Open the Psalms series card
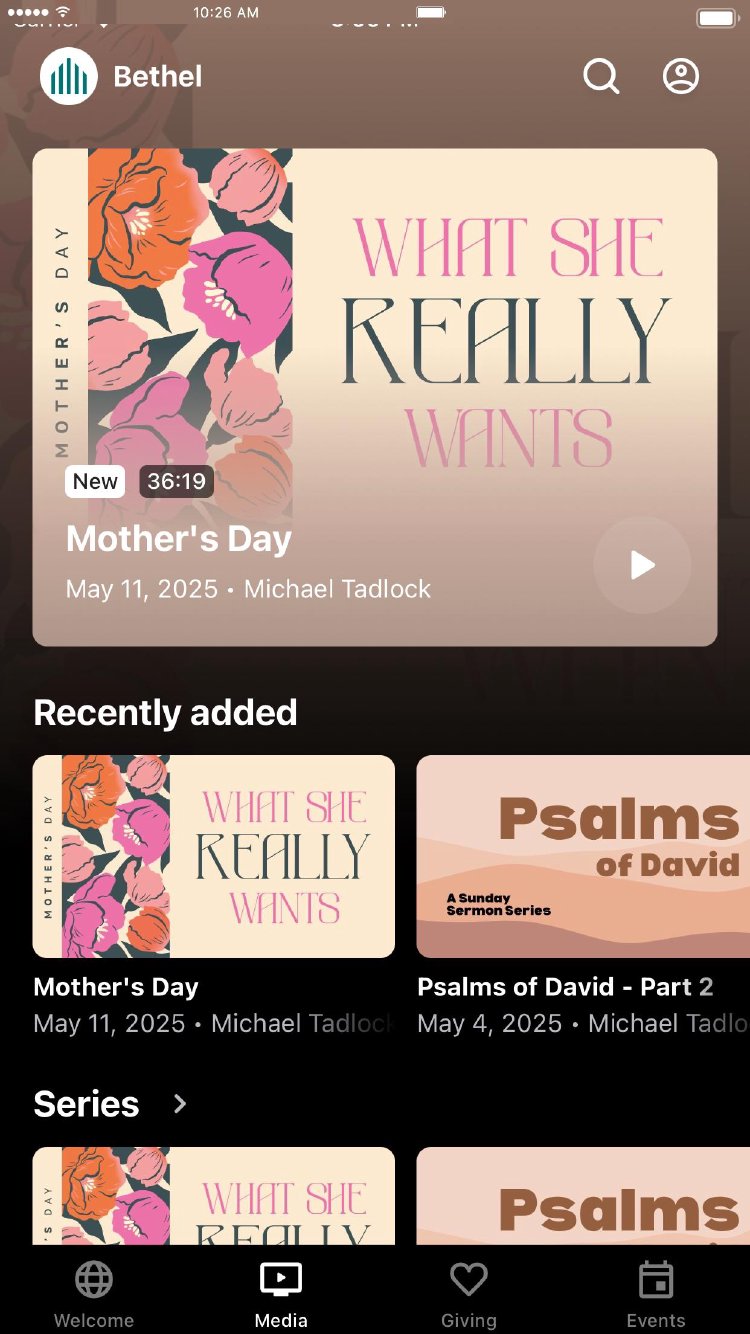 (583, 1196)
